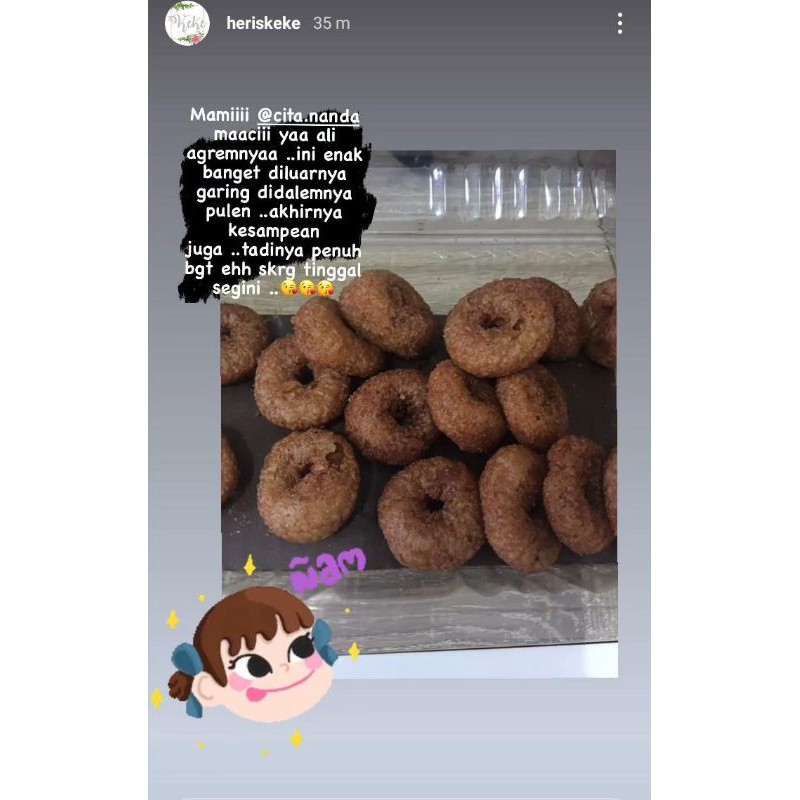Open heriskeke's profile picture

tap(187, 23)
